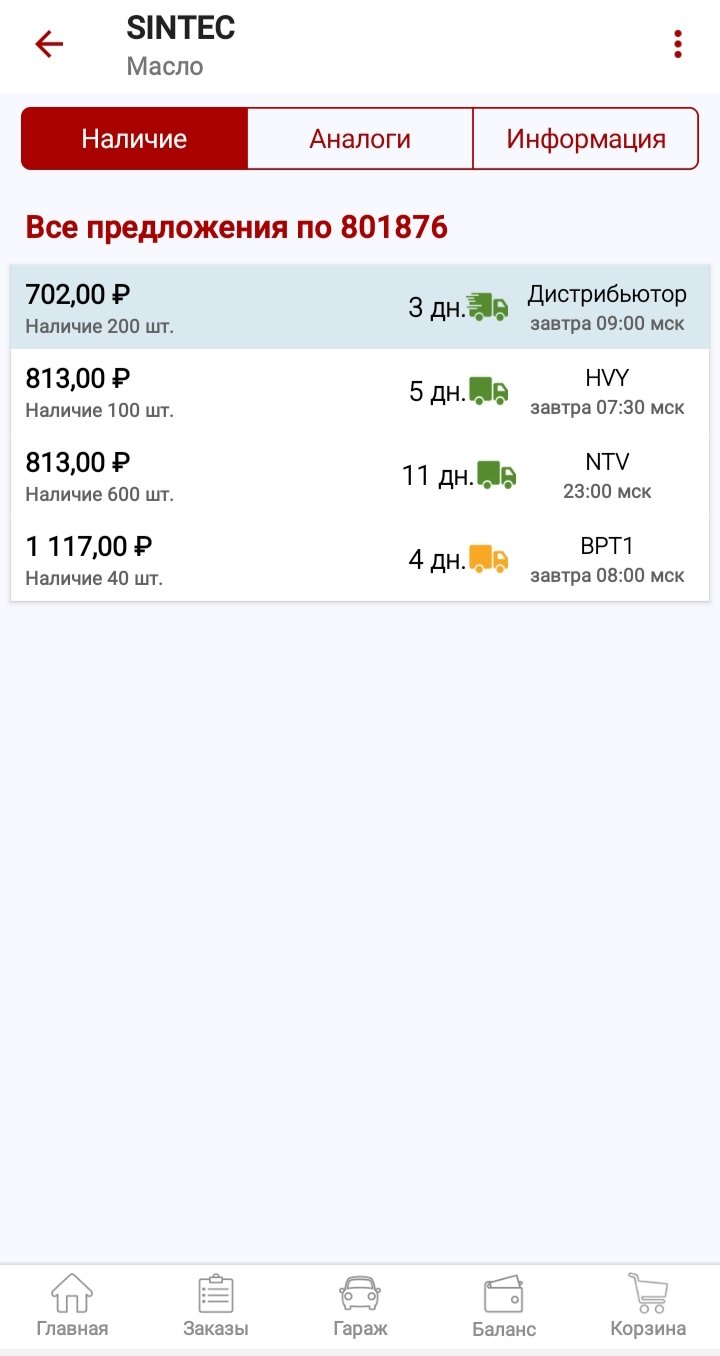Go to Главная in bottom navigation
This screenshot has width=720, height=1356.
pos(72,1306)
